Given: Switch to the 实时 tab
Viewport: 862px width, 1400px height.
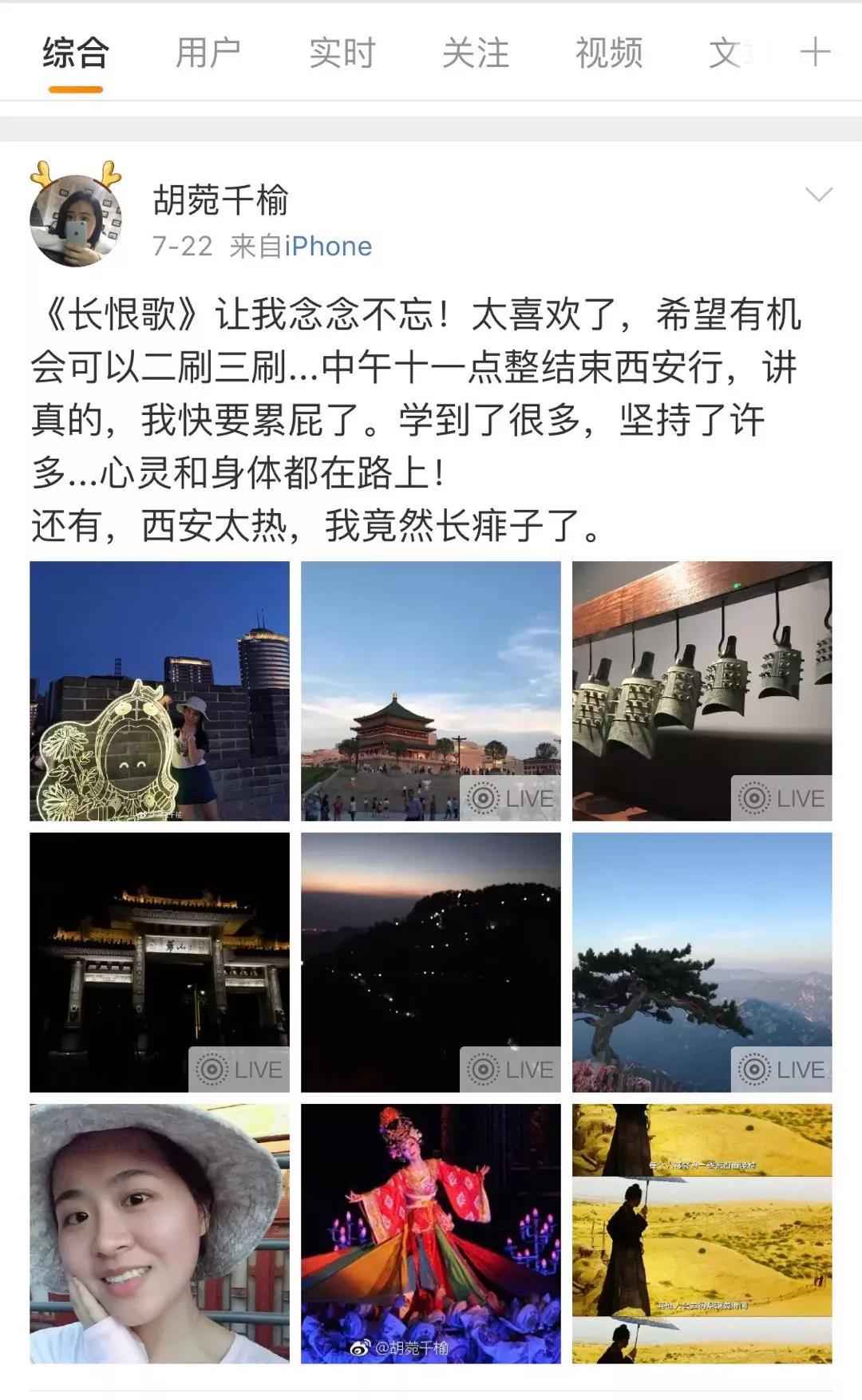Looking at the screenshot, I should (342, 53).
